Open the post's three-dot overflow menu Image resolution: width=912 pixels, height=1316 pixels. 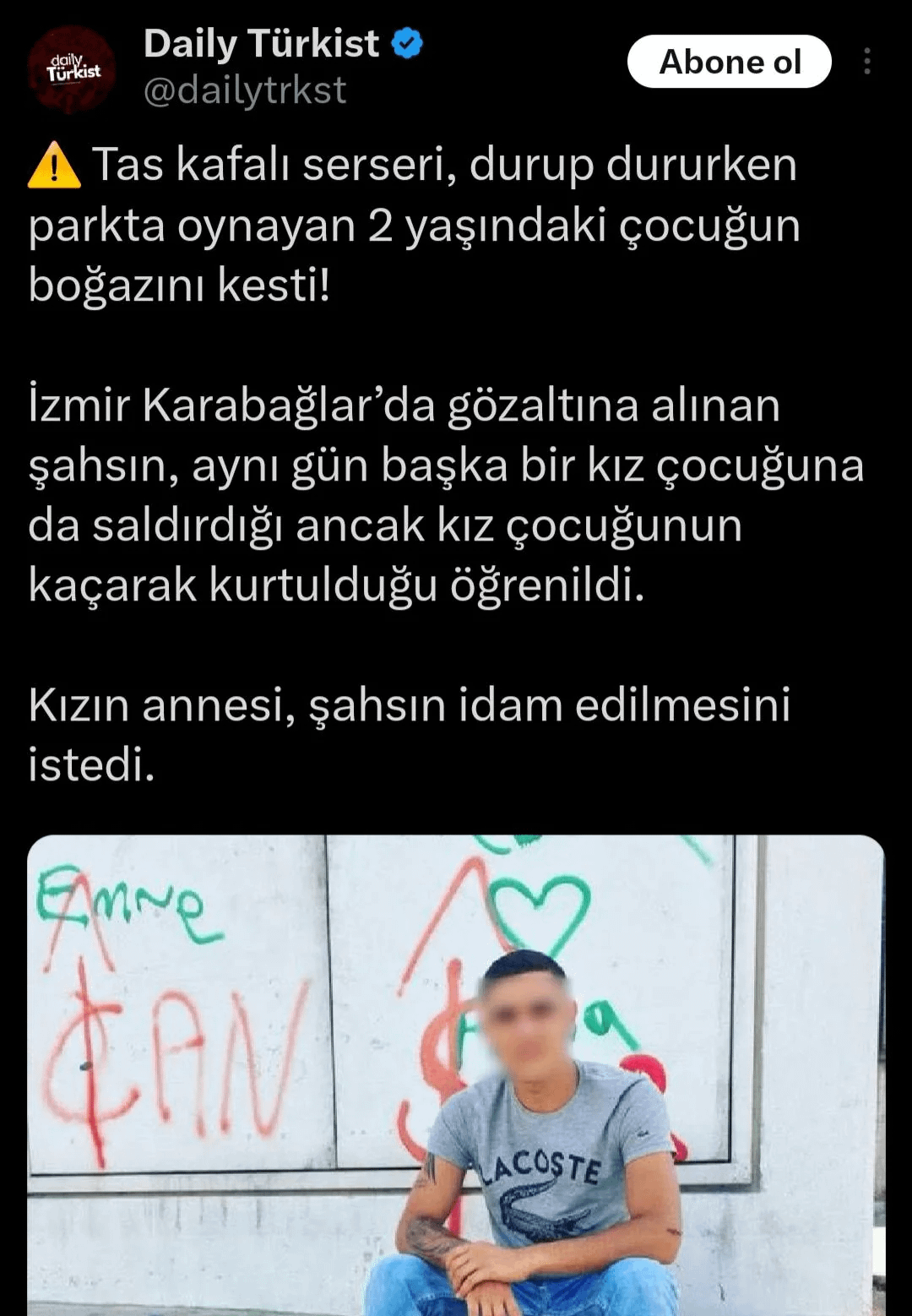[x=867, y=62]
